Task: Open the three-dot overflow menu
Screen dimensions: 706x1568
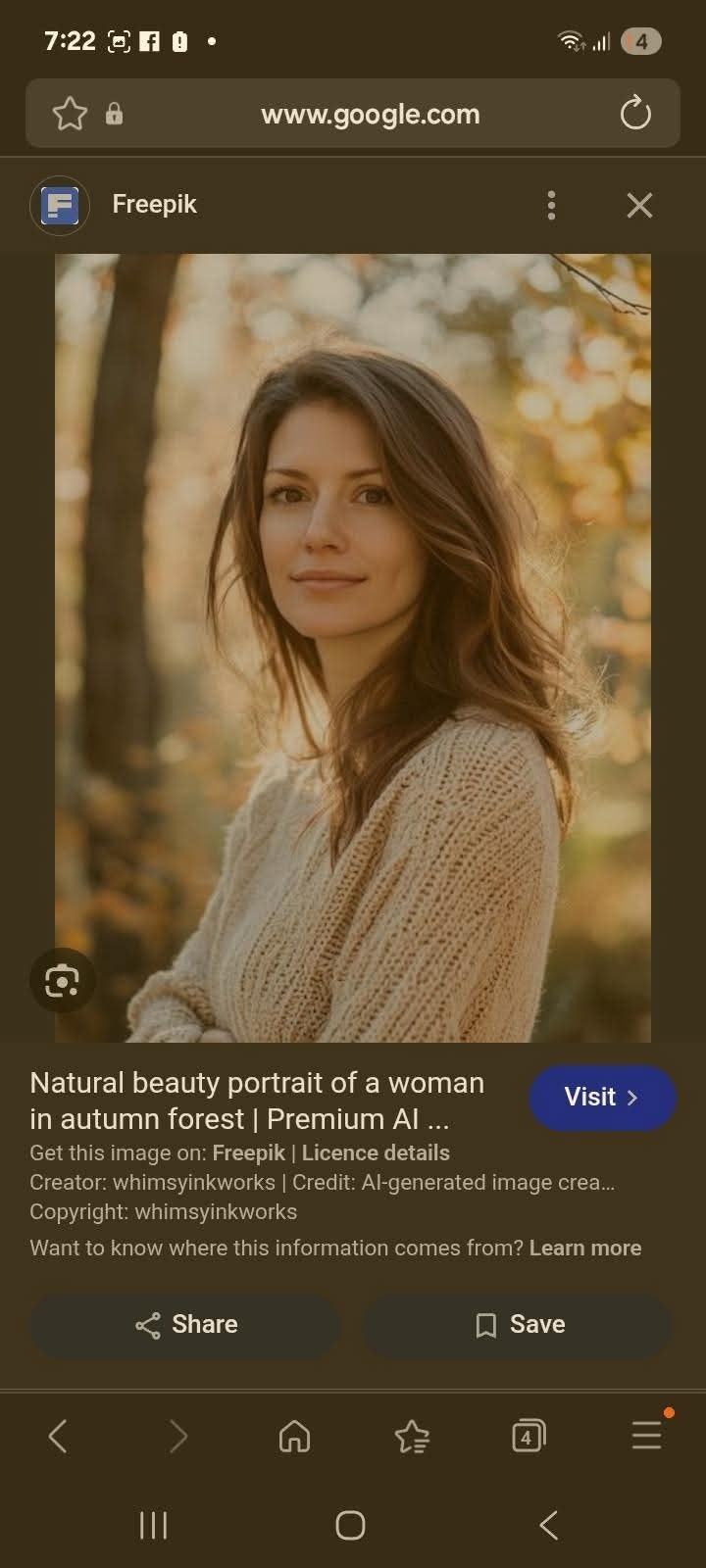Action: click(551, 205)
